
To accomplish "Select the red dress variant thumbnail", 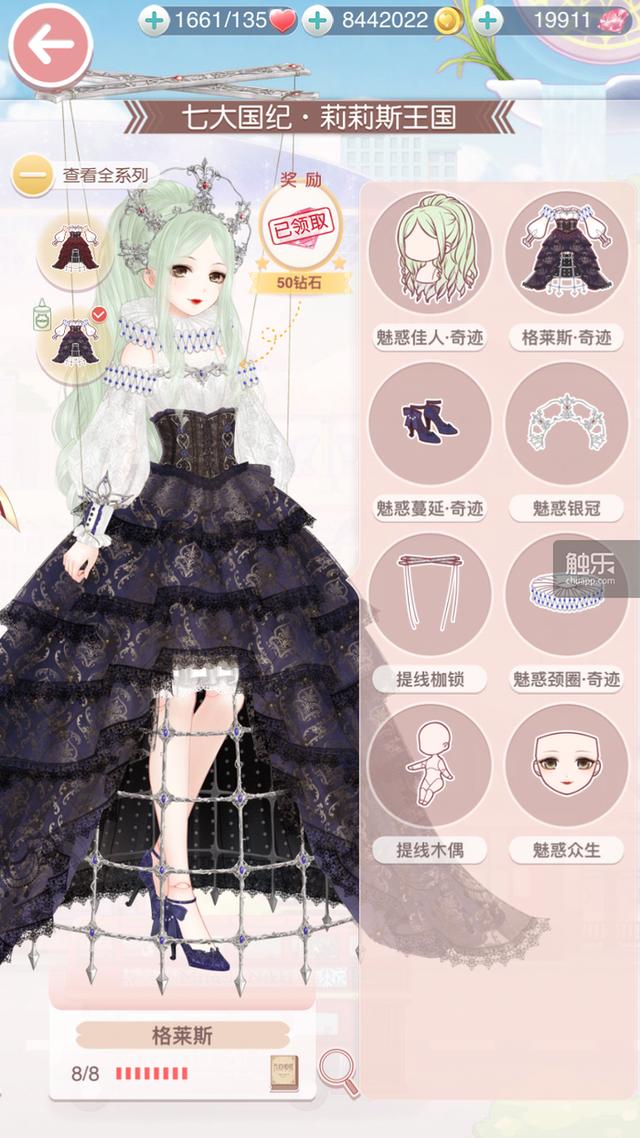I will tap(75, 247).
